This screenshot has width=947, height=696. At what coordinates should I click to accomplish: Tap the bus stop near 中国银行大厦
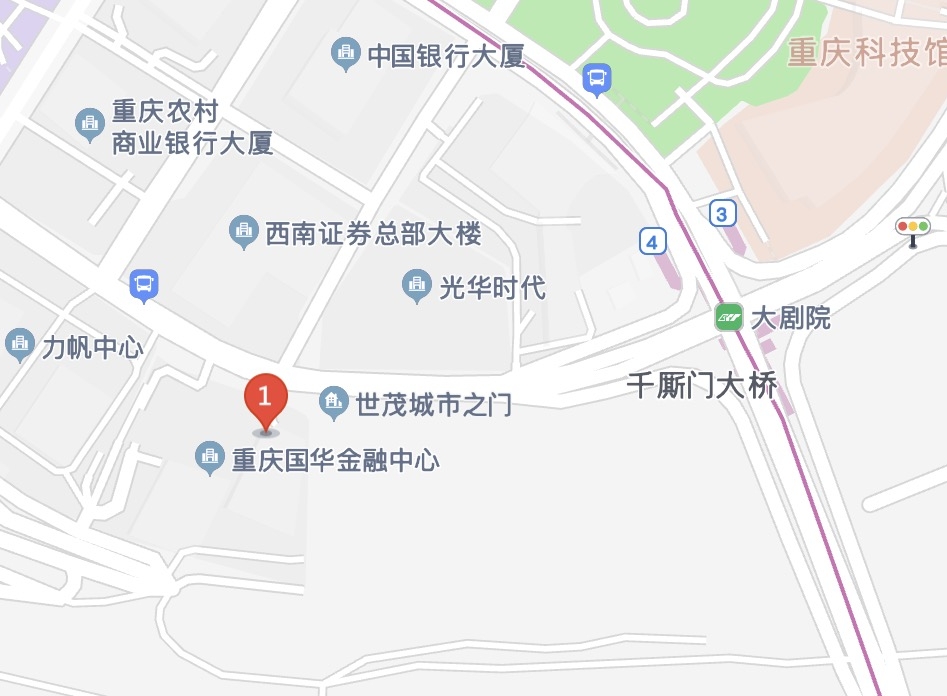(x=598, y=79)
